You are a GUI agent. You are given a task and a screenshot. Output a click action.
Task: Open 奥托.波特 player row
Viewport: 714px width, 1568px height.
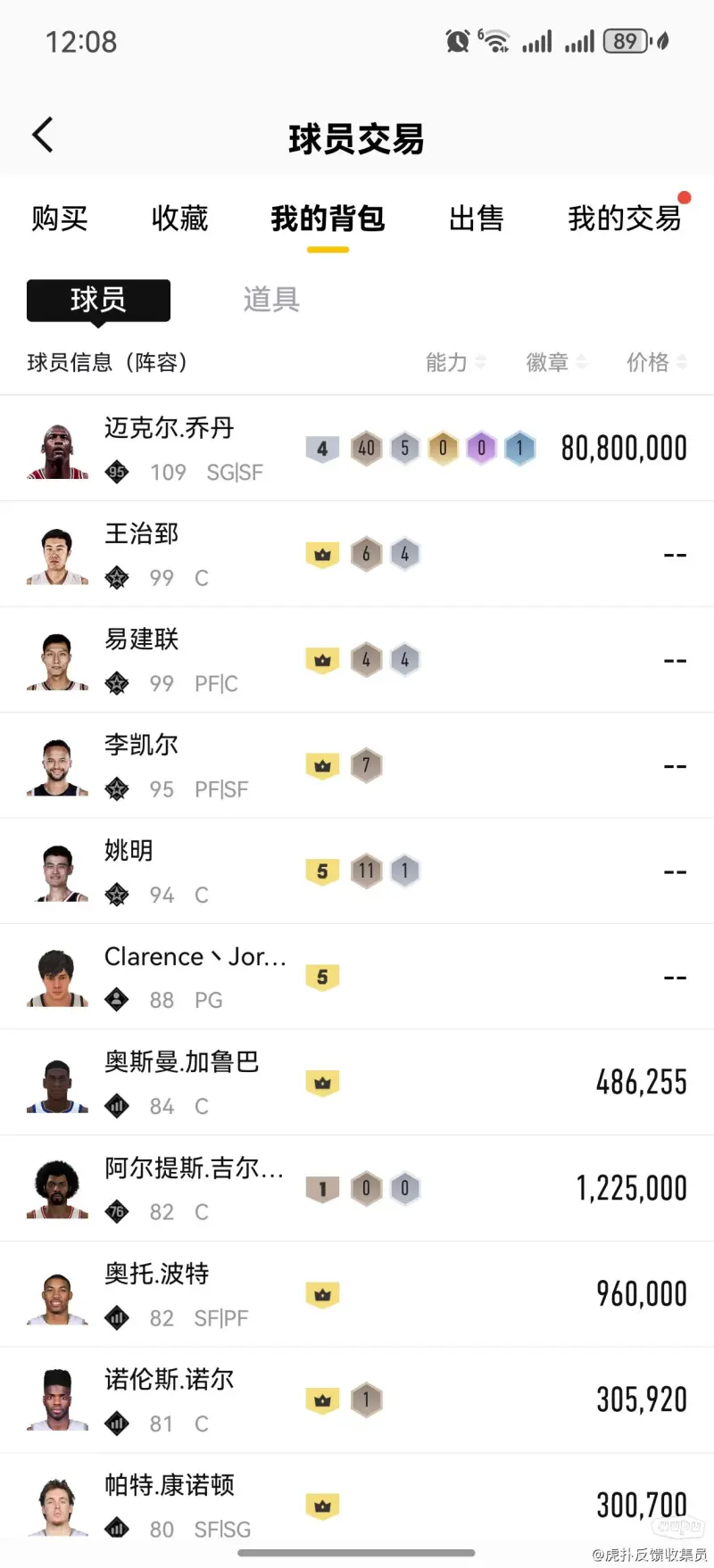357,1294
